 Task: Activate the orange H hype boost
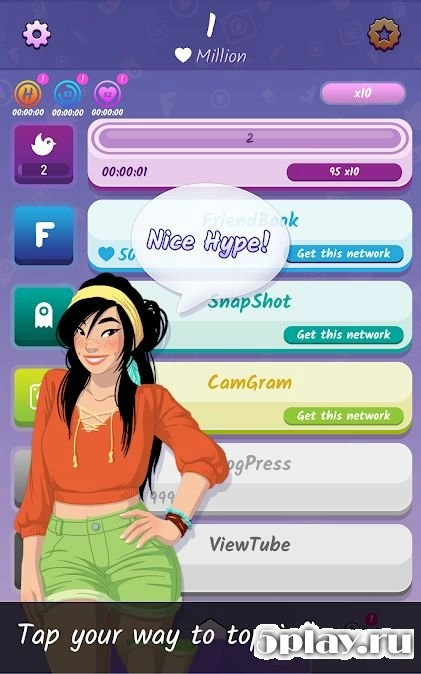click(x=28, y=94)
